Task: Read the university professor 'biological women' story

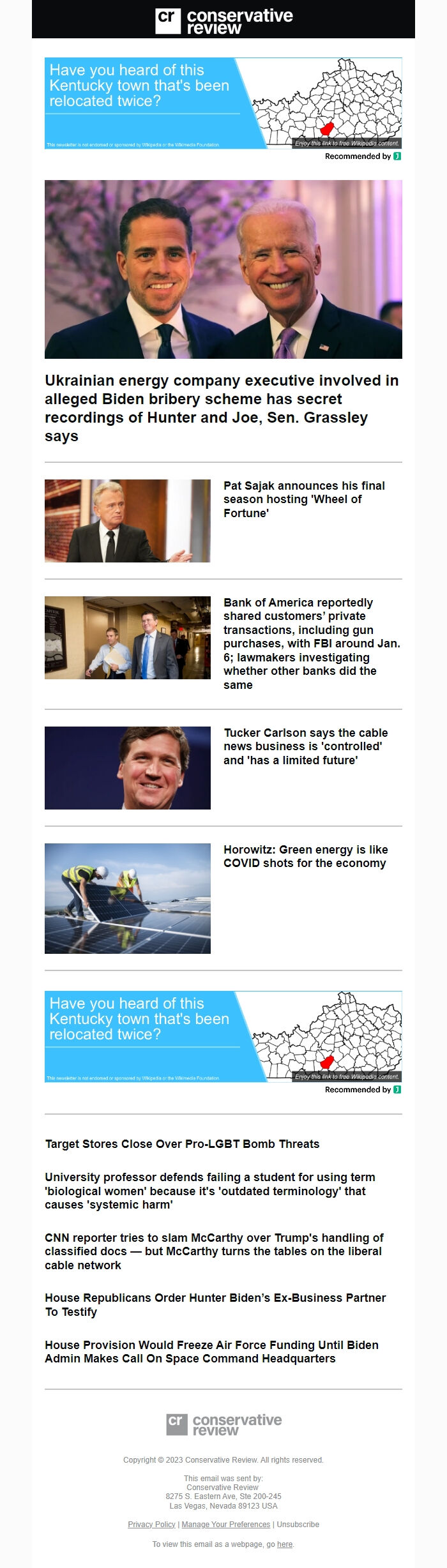Action: (x=209, y=1191)
